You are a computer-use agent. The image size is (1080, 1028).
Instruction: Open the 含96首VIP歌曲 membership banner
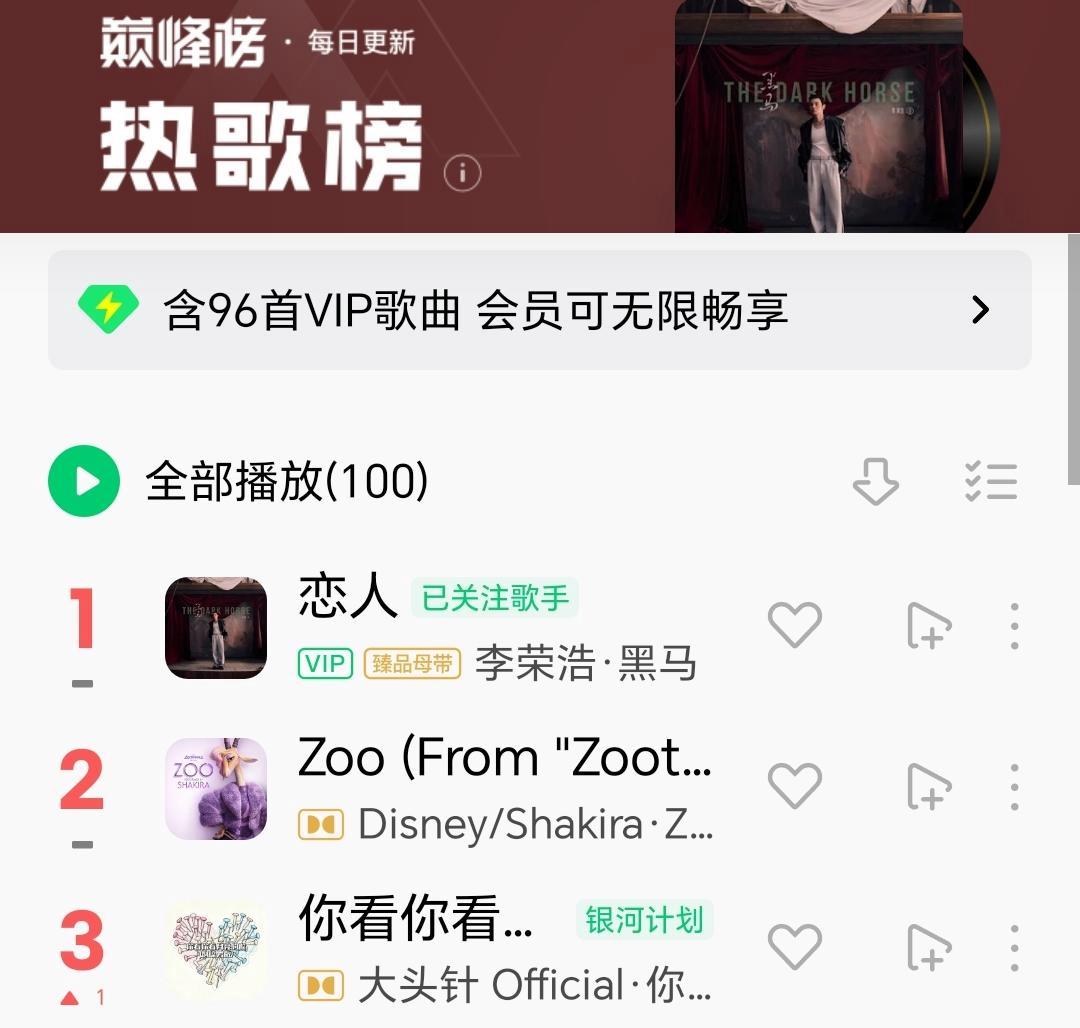[539, 310]
